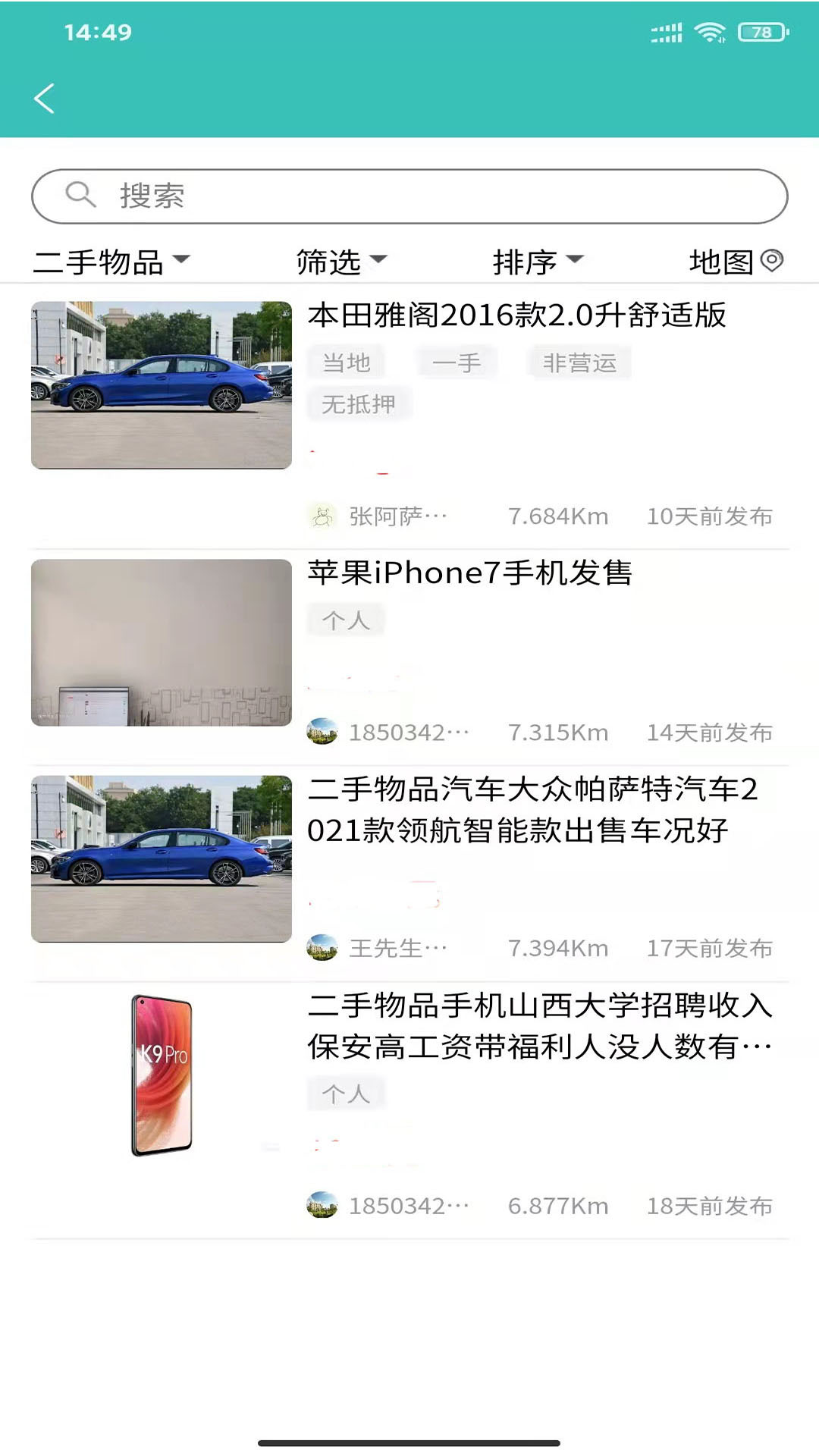Image resolution: width=819 pixels, height=1456 pixels.
Task: Tap the 非营运 label on Honda listing
Action: (579, 362)
